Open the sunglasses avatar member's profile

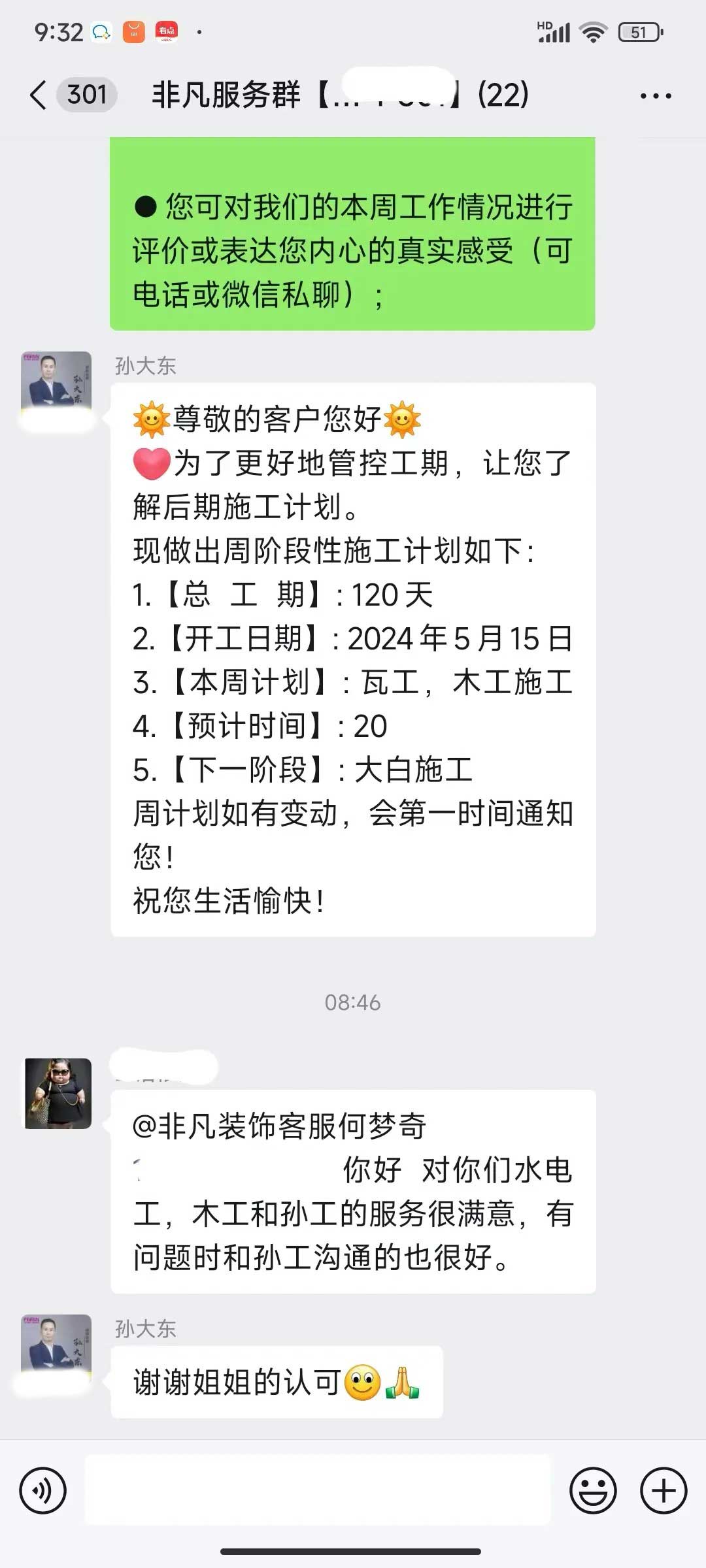pyautogui.click(x=58, y=1094)
